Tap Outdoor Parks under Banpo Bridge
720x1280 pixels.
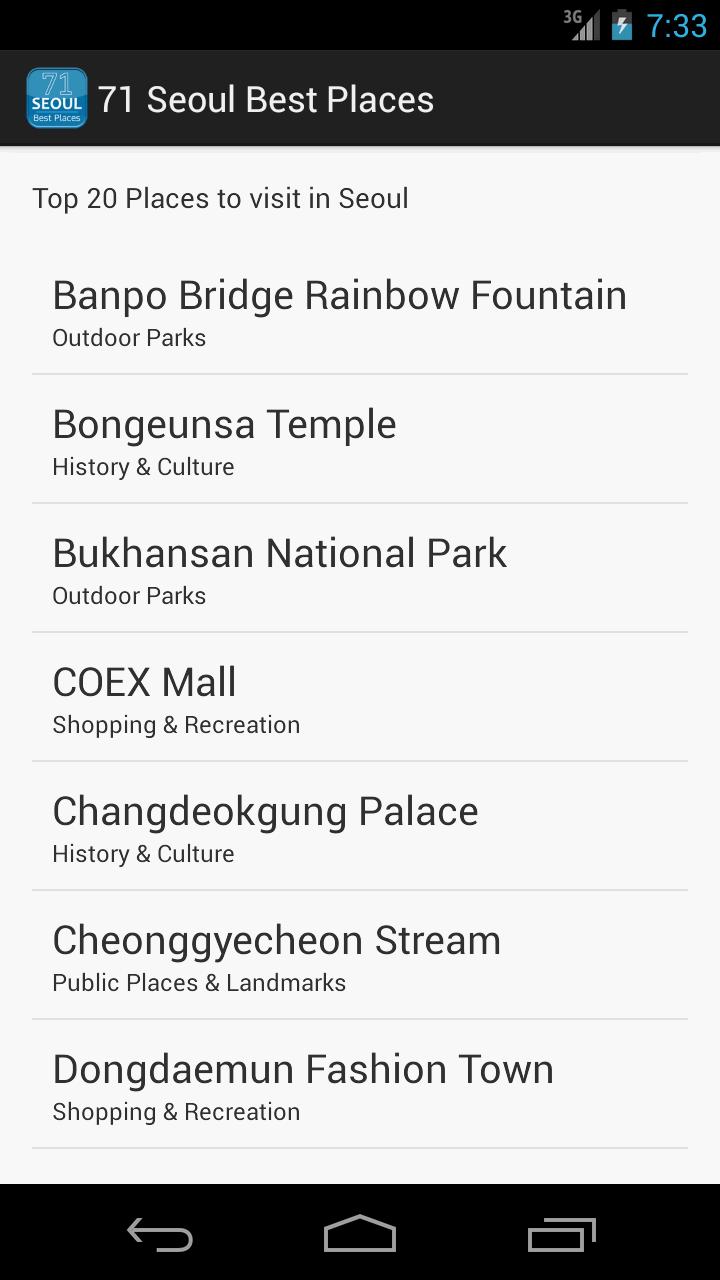129,338
